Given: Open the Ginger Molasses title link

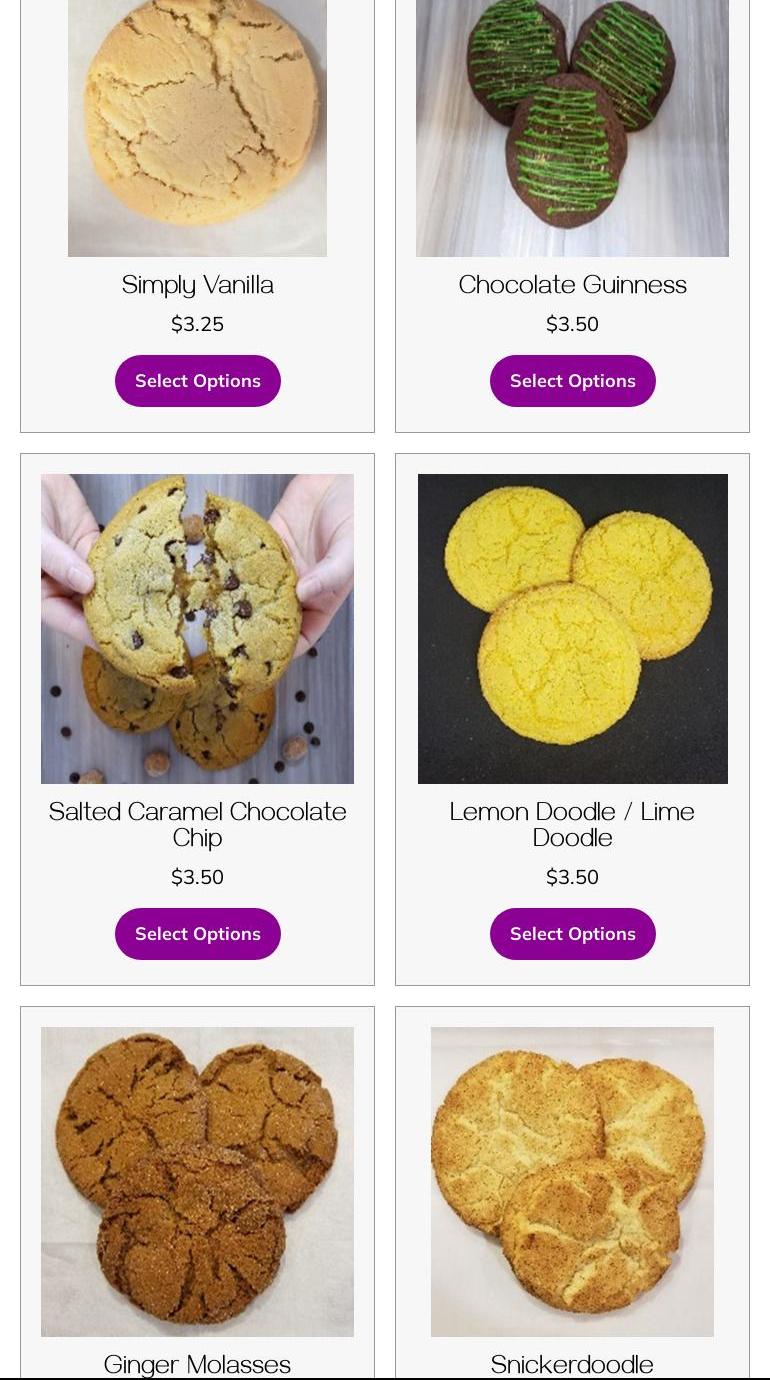Looking at the screenshot, I should point(197,1365).
